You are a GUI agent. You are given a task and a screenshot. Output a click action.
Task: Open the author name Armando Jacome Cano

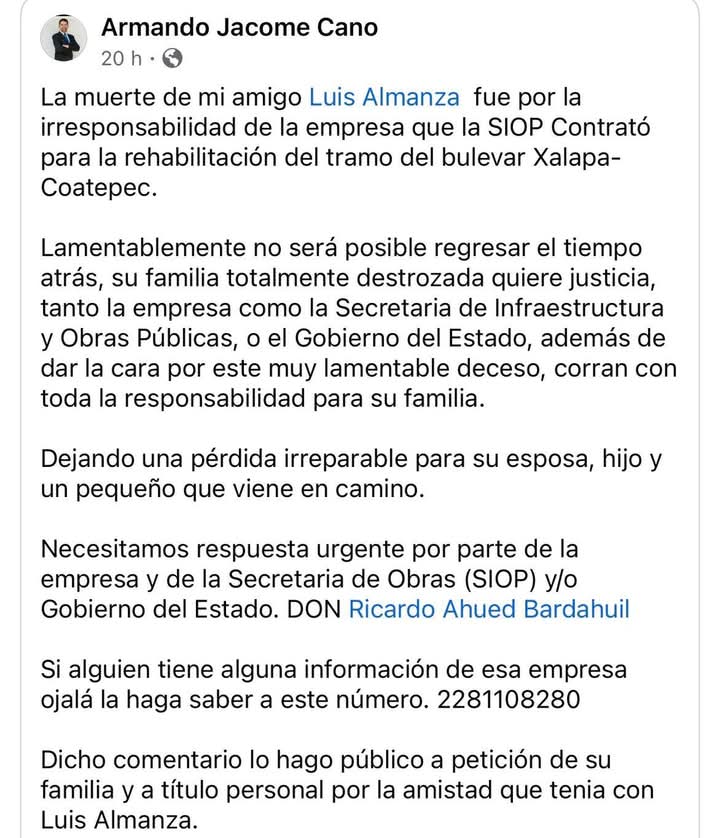tap(239, 27)
